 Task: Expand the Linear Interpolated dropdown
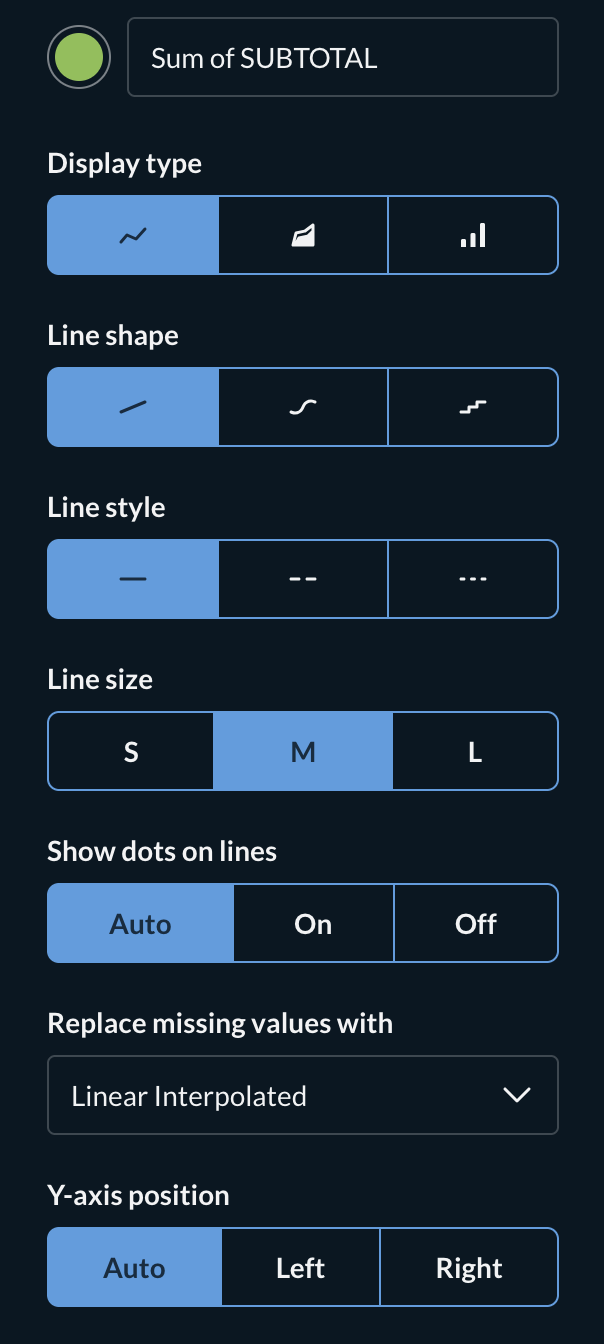[303, 1095]
